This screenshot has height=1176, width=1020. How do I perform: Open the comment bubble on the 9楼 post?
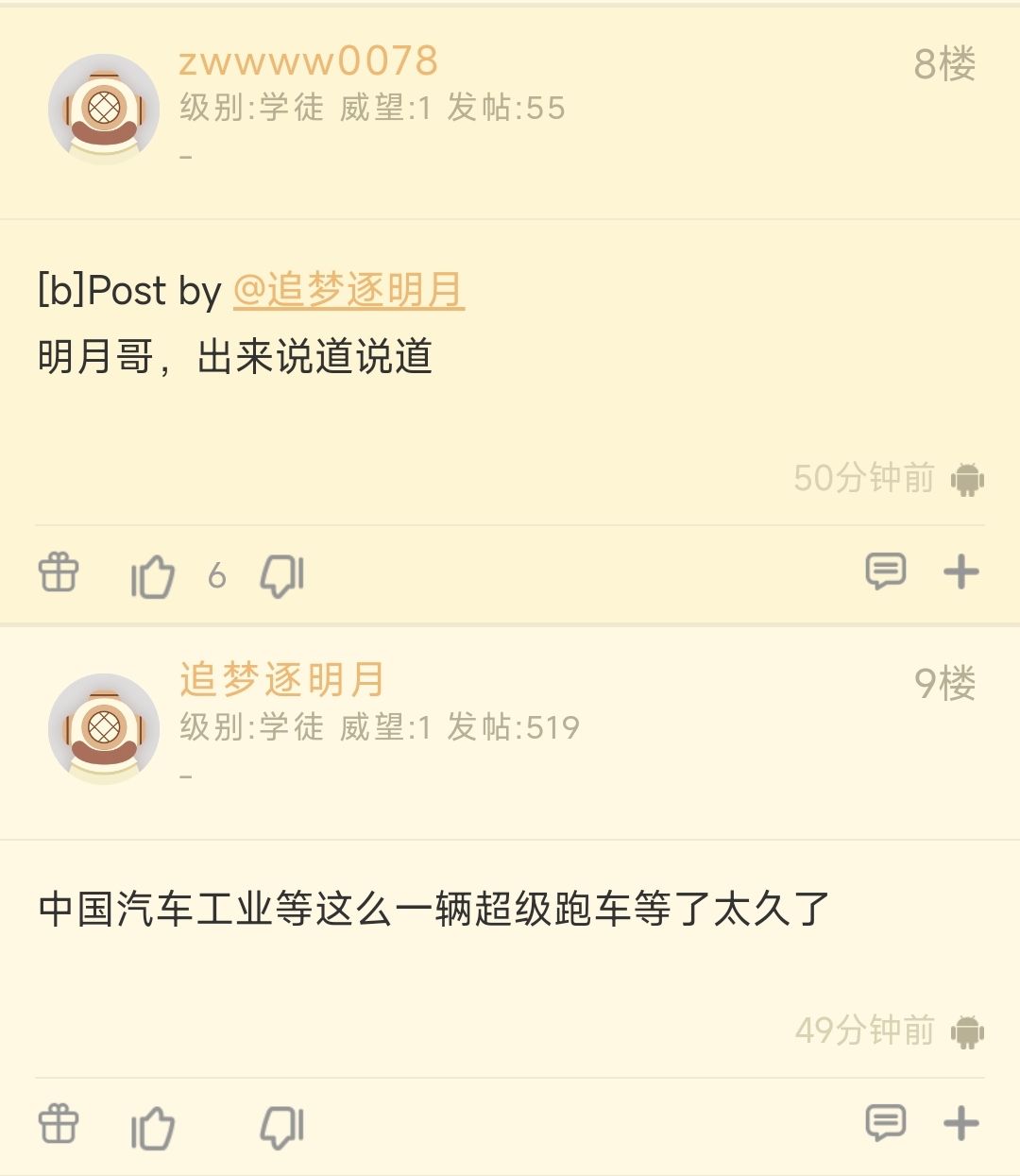tap(884, 1124)
